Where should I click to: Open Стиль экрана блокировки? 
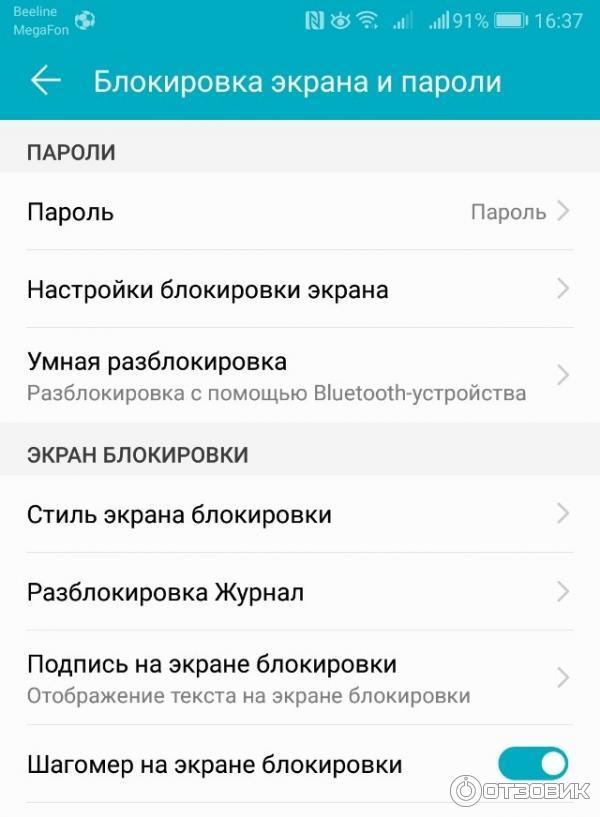pyautogui.click(x=299, y=515)
